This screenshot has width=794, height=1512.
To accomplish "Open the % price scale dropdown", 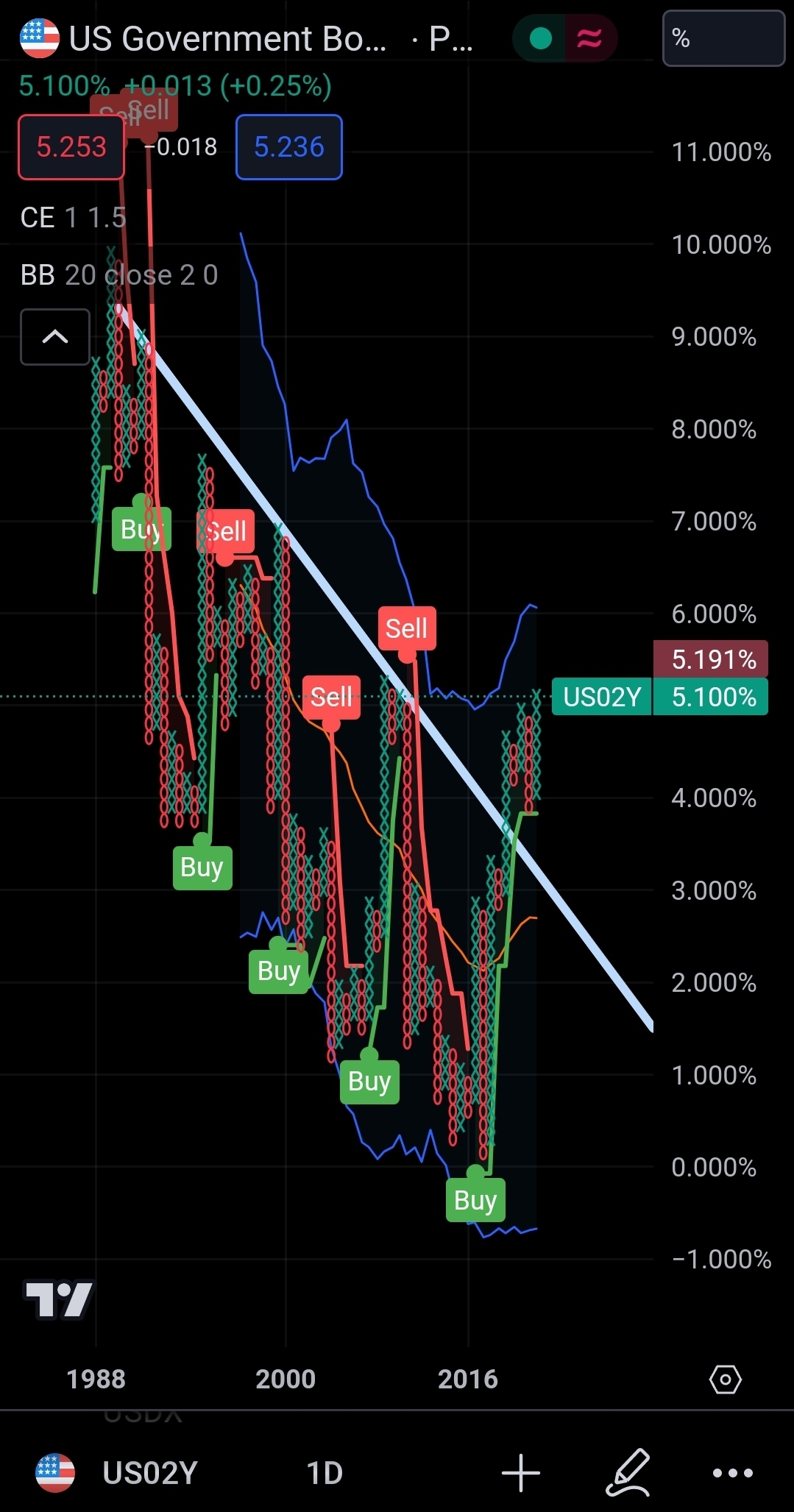I will pos(723,38).
